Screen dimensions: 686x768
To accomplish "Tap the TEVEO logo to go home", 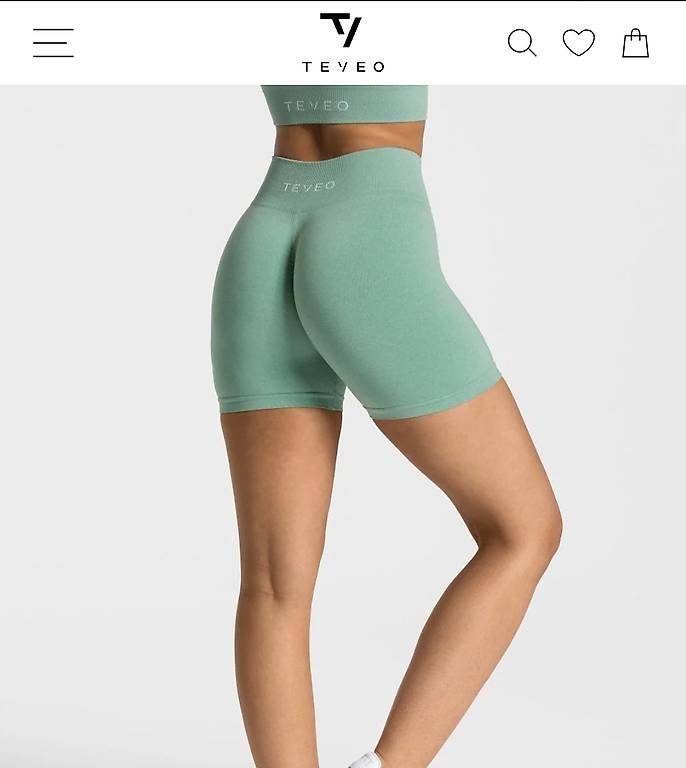I will 343,43.
